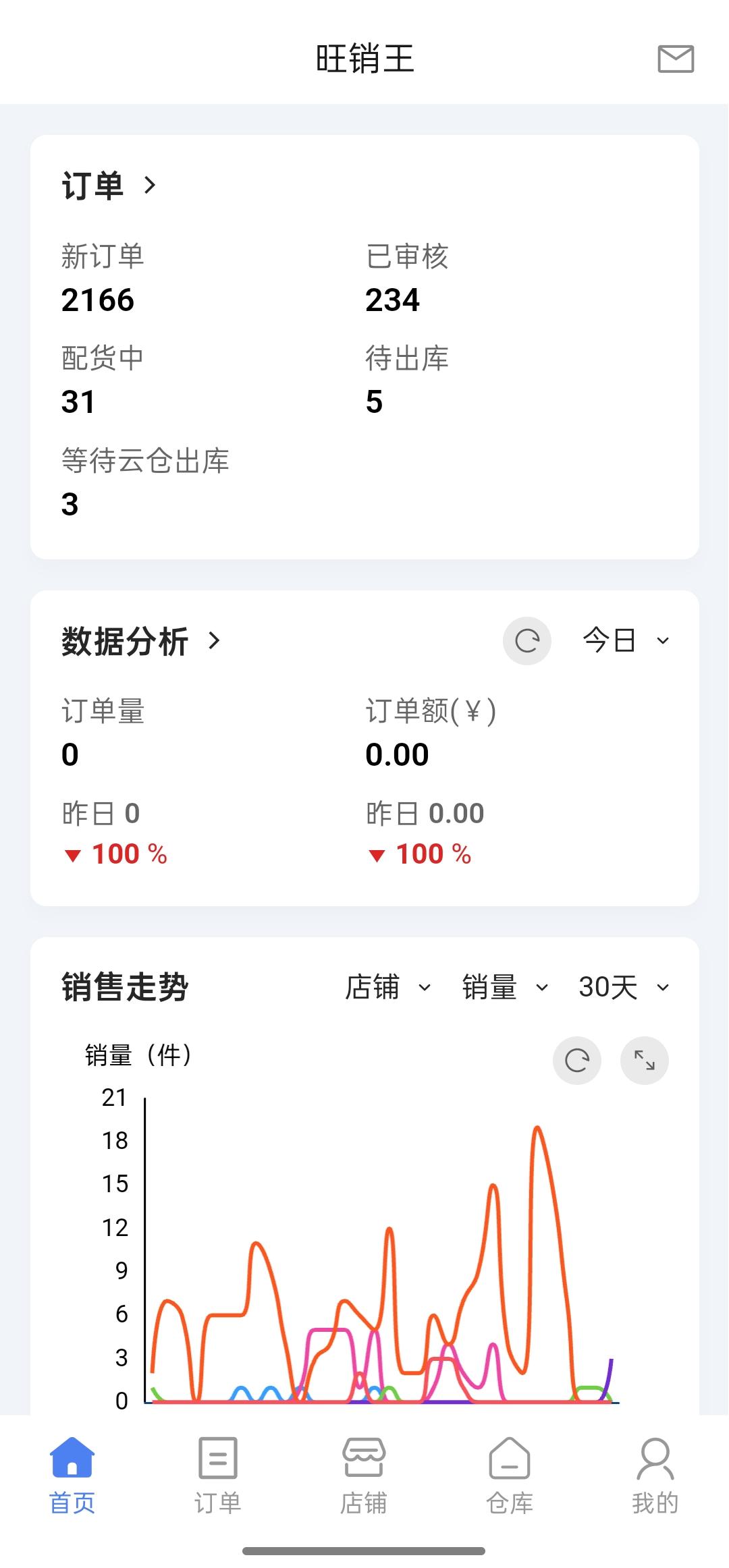Expand the 店铺 filter dropdown
Image resolution: width=729 pixels, height=1568 pixels.
(388, 987)
